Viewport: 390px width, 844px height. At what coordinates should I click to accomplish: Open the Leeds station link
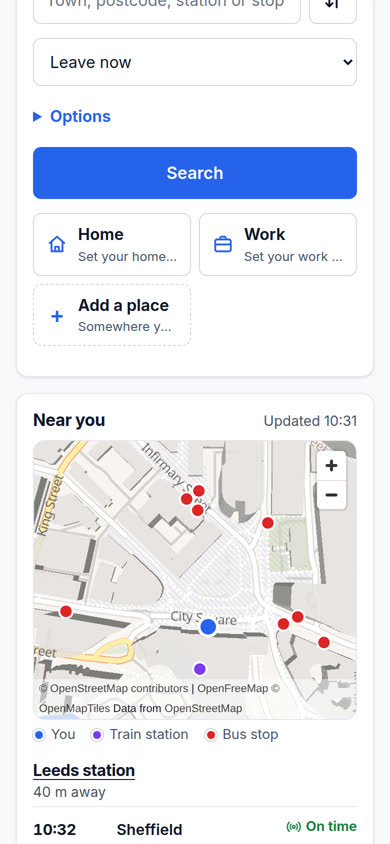coord(84,770)
